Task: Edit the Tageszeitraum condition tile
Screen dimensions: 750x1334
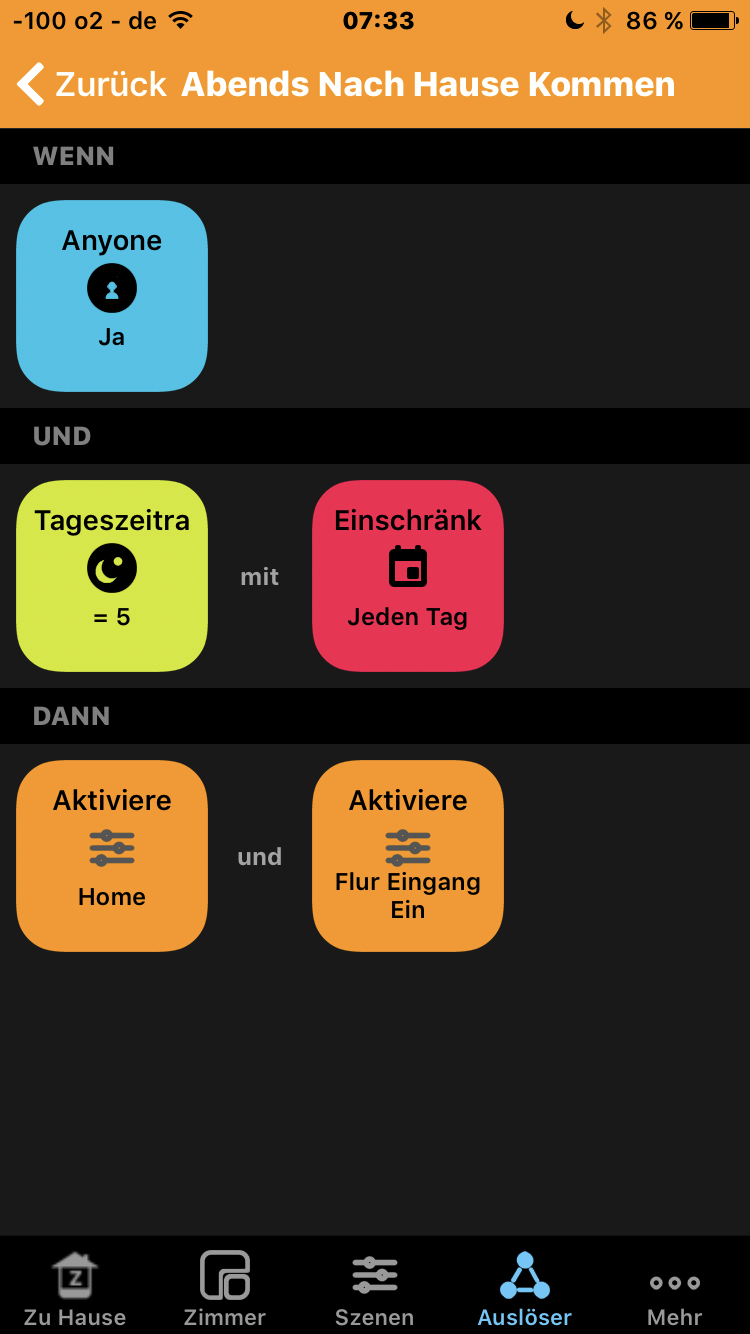Action: (x=112, y=575)
